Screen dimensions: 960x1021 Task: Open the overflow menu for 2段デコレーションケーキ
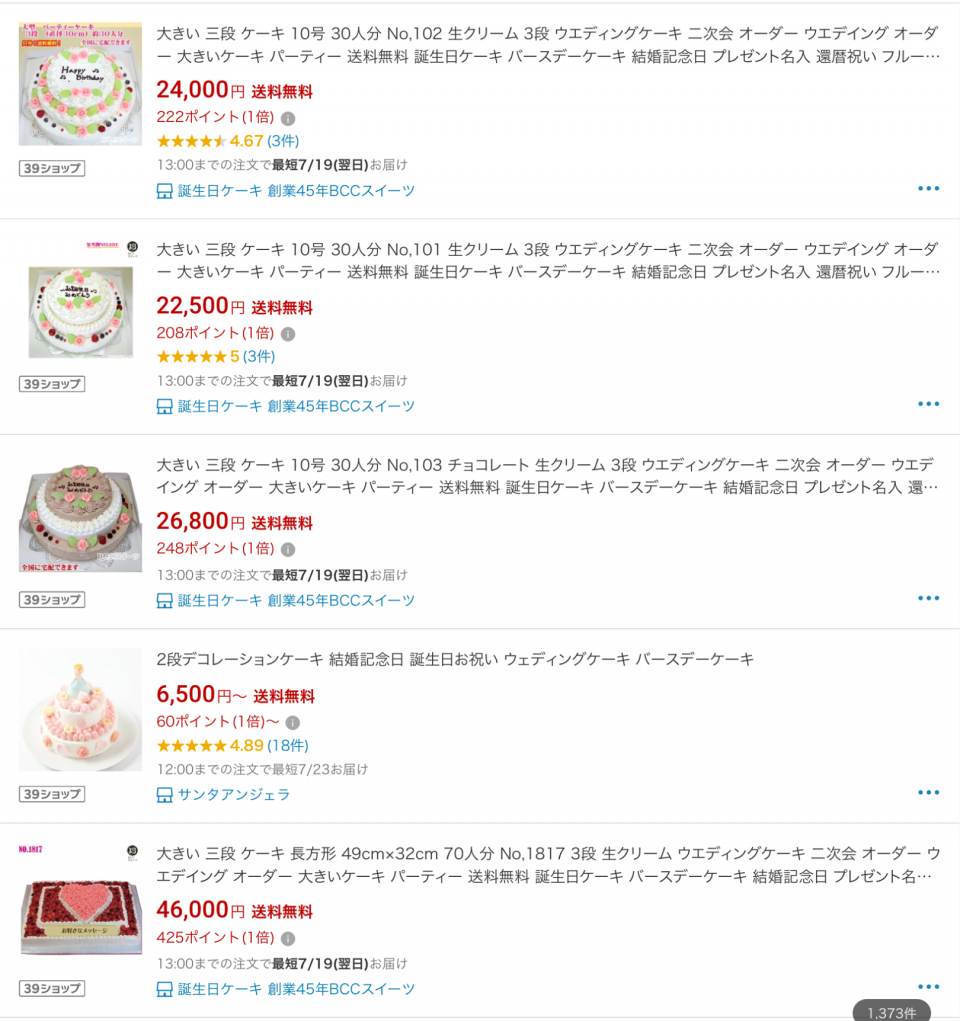coord(928,792)
